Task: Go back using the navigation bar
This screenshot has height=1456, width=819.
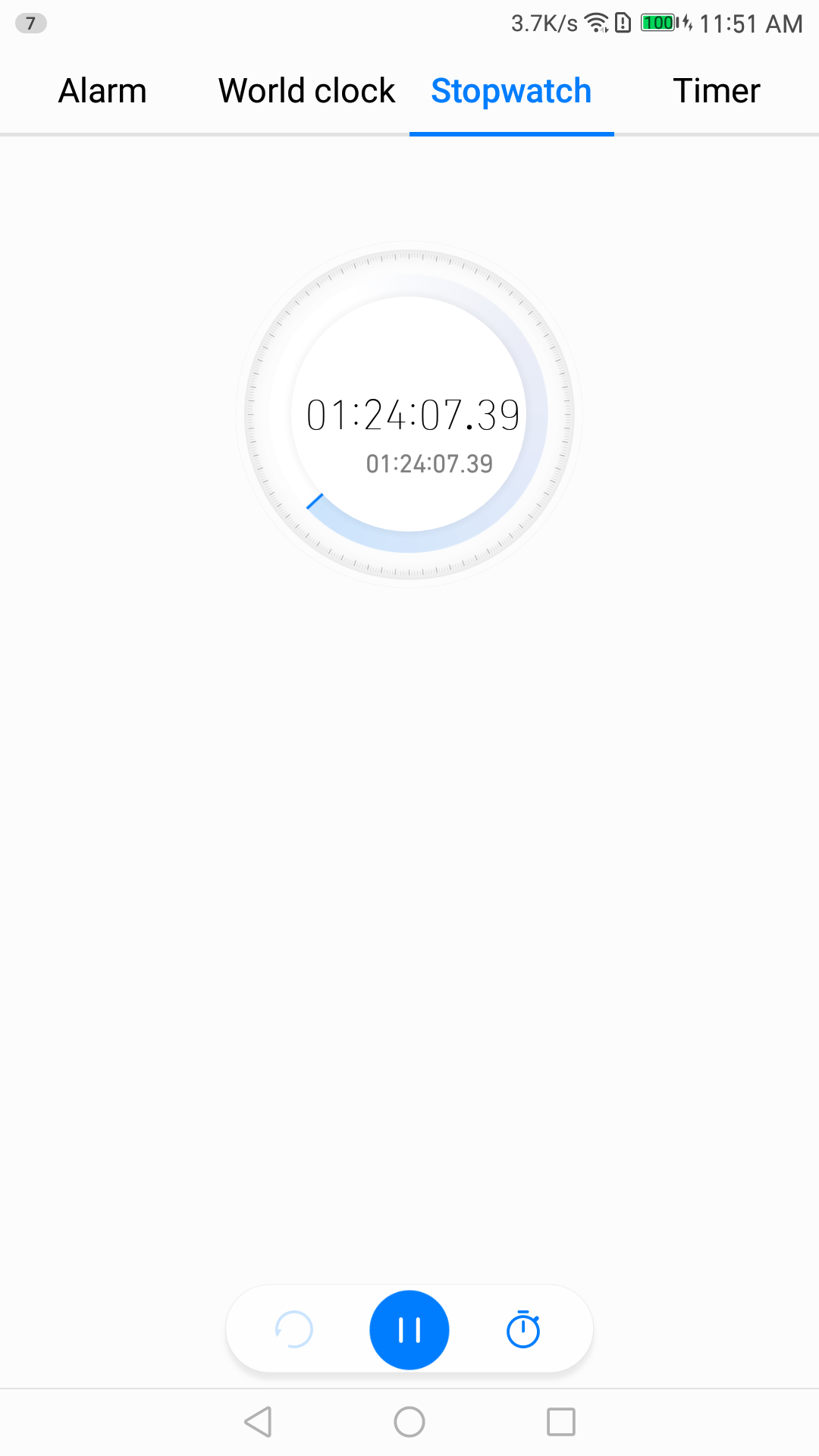Action: point(258,1422)
